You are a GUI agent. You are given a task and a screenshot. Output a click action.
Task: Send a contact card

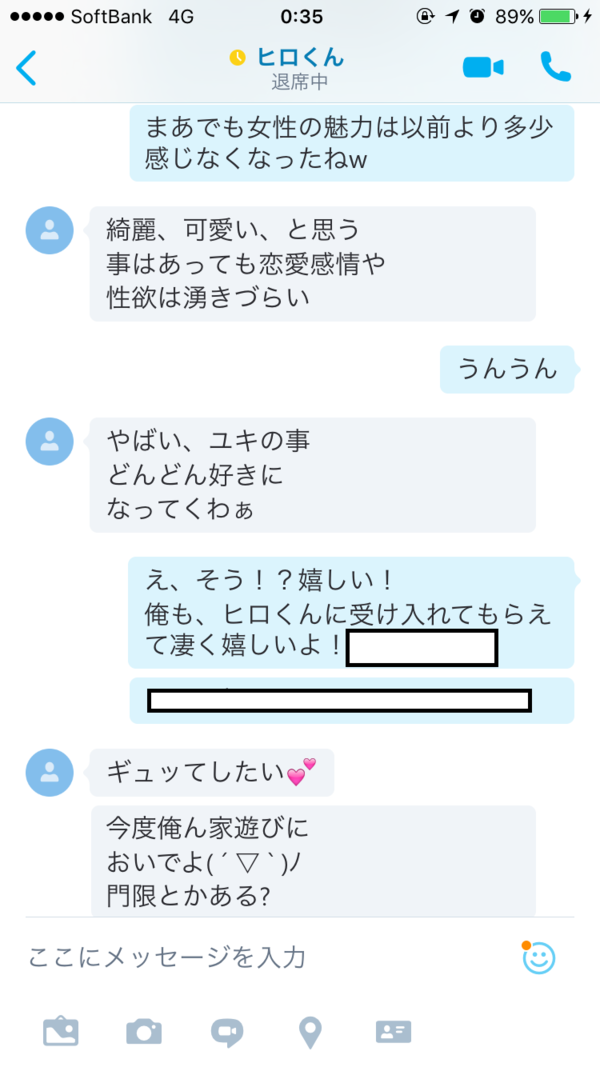coord(393,1032)
